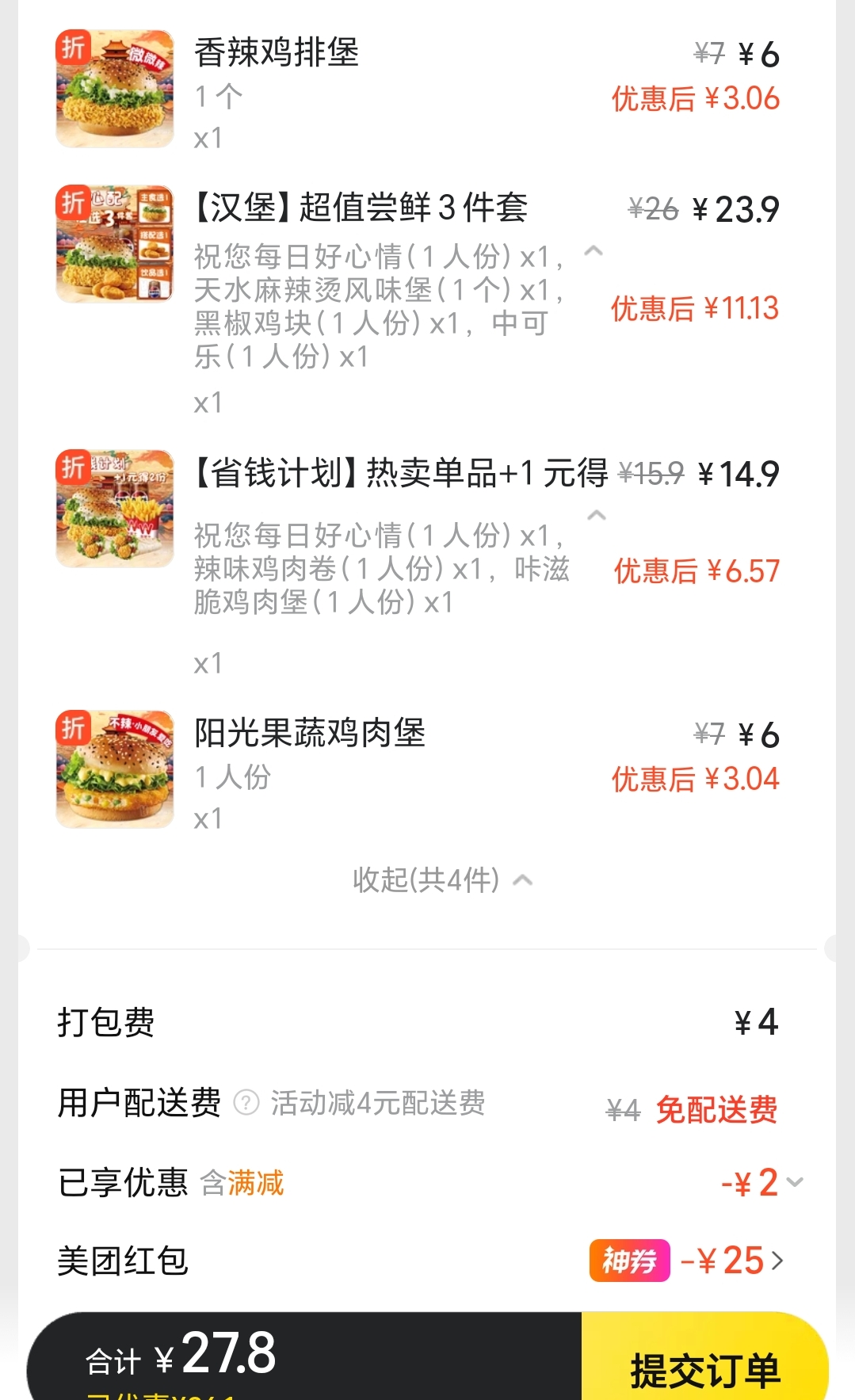Submit the order with 提交订单
The width and height of the screenshot is (855, 1400).
click(704, 1368)
